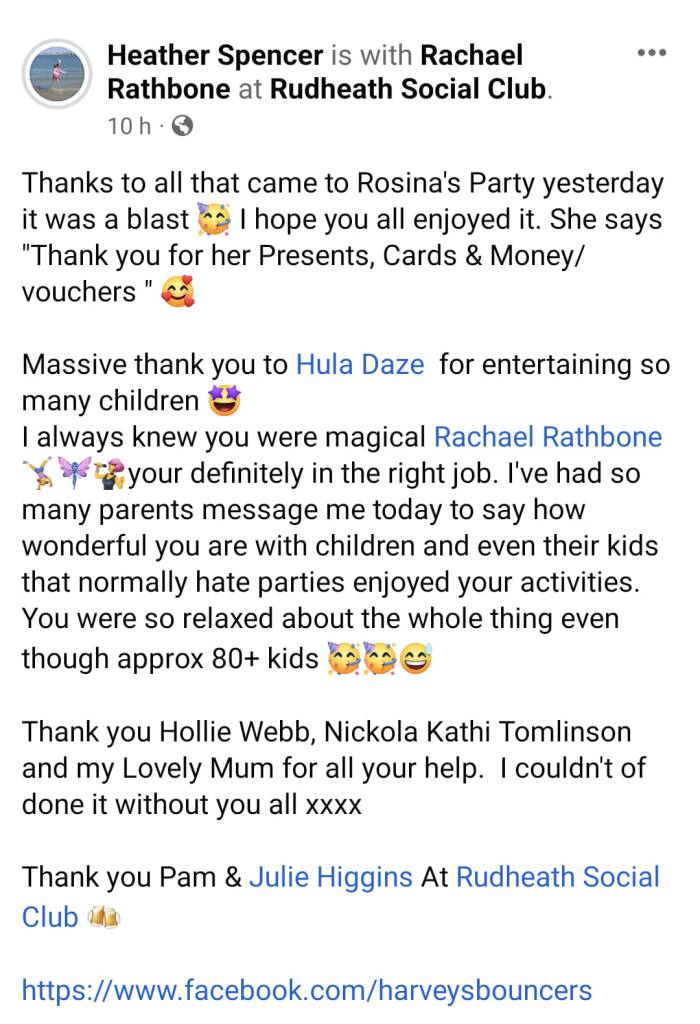The width and height of the screenshot is (700, 1024).
Task: Open Rudheath Social Club in post header
Action: [x=408, y=88]
